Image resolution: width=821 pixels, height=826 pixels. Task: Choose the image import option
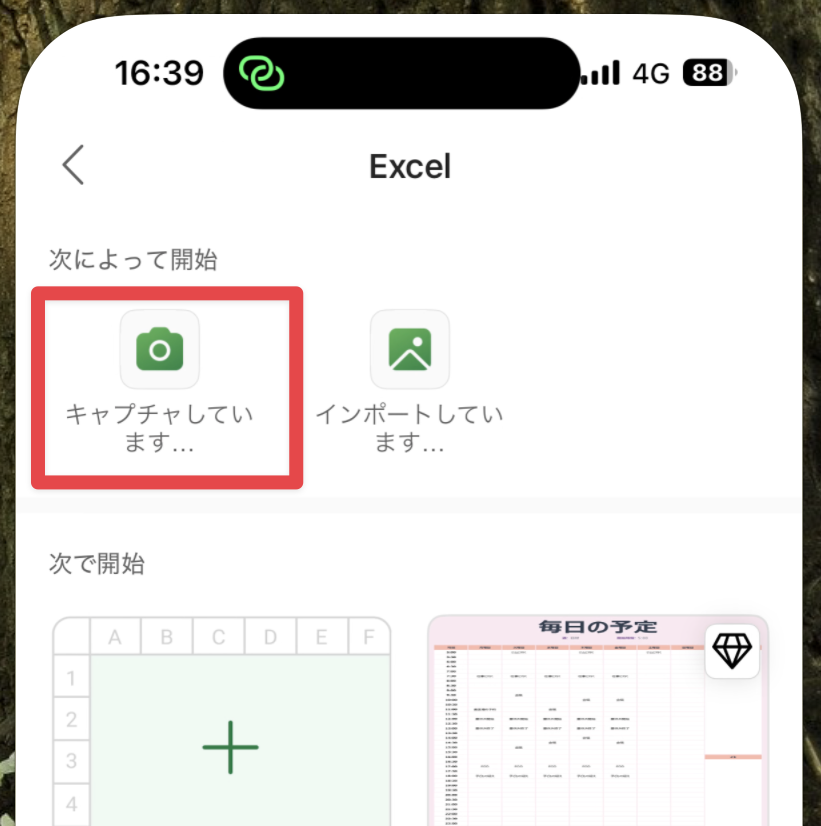[410, 350]
